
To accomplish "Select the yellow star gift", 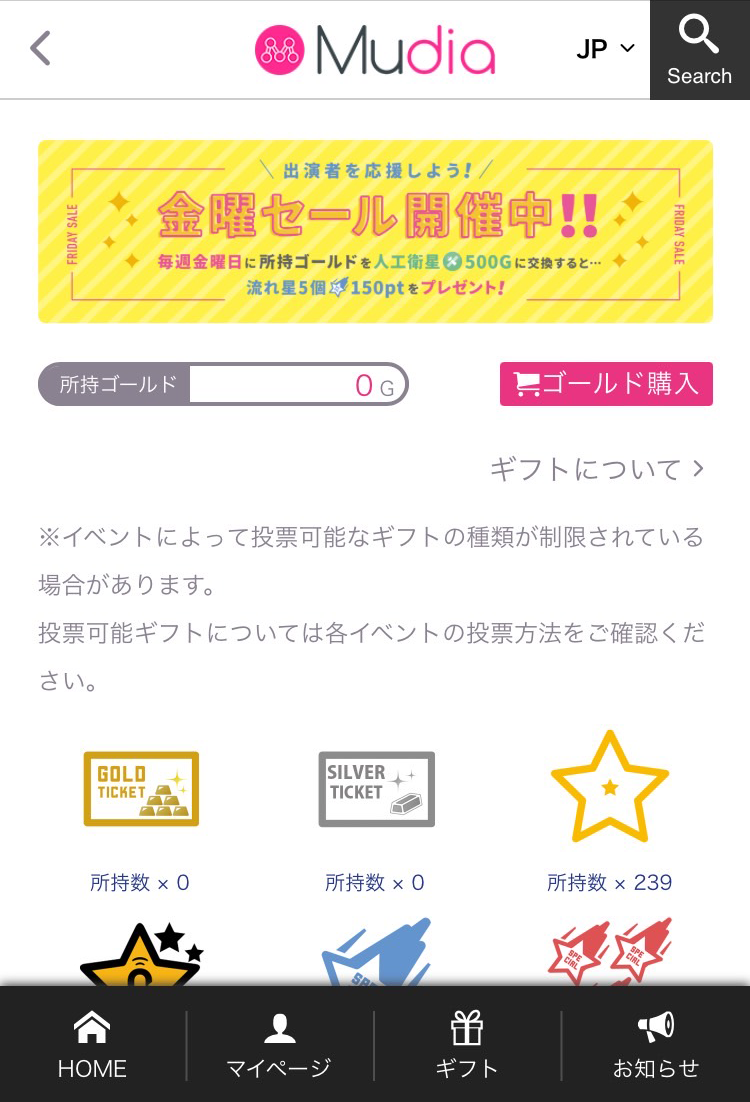I will [609, 789].
